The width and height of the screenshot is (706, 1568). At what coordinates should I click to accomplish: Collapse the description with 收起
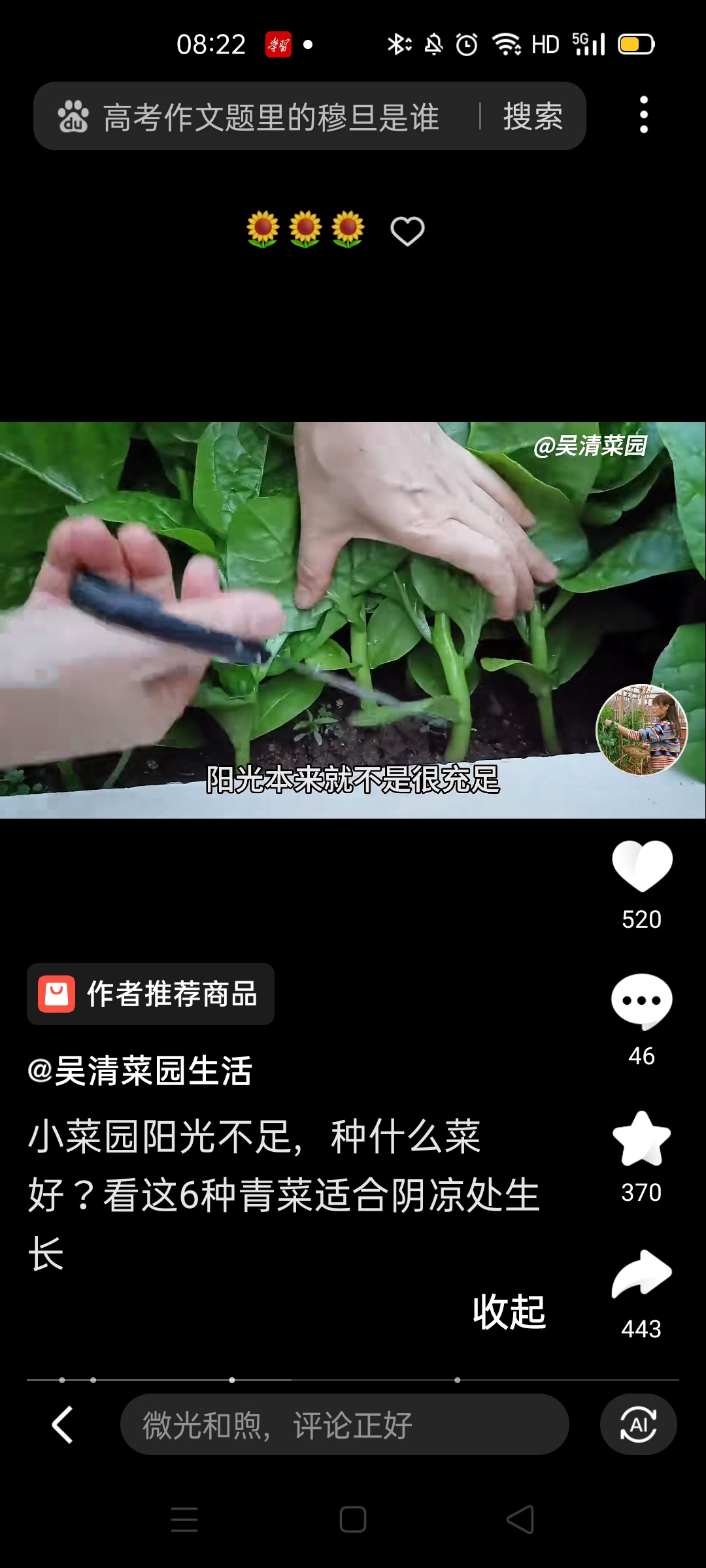point(509,1312)
